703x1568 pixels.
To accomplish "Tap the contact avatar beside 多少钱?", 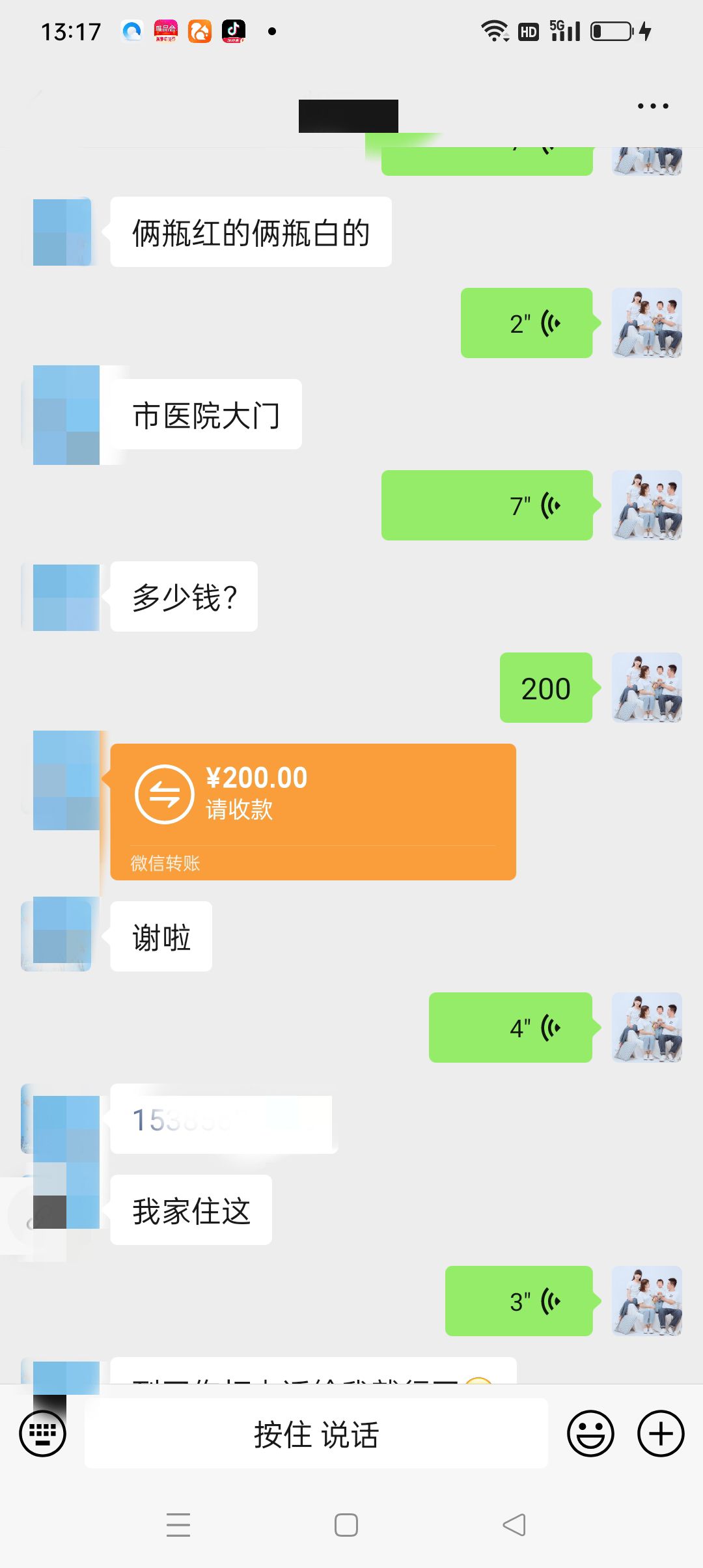I will (x=65, y=597).
